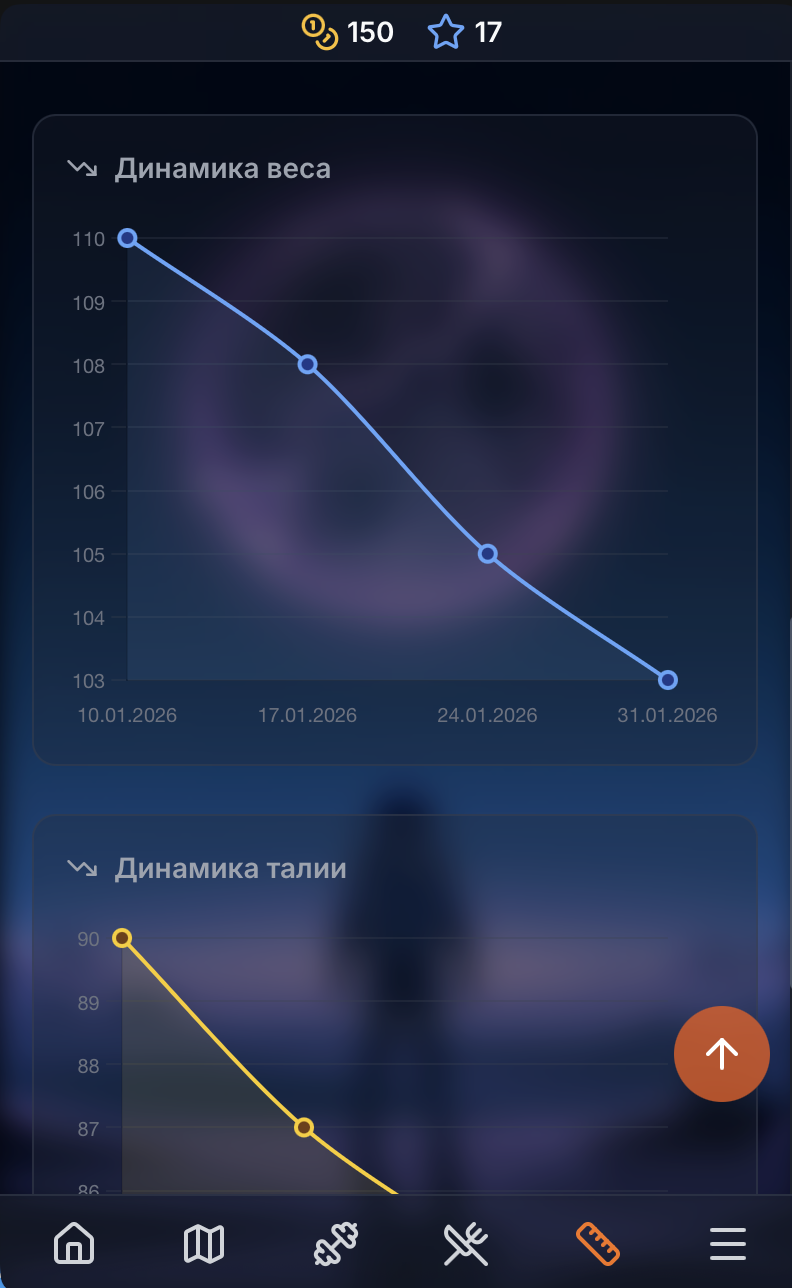Open the Home screen from bottom navigation
This screenshot has height=1288, width=792.
(73, 1243)
